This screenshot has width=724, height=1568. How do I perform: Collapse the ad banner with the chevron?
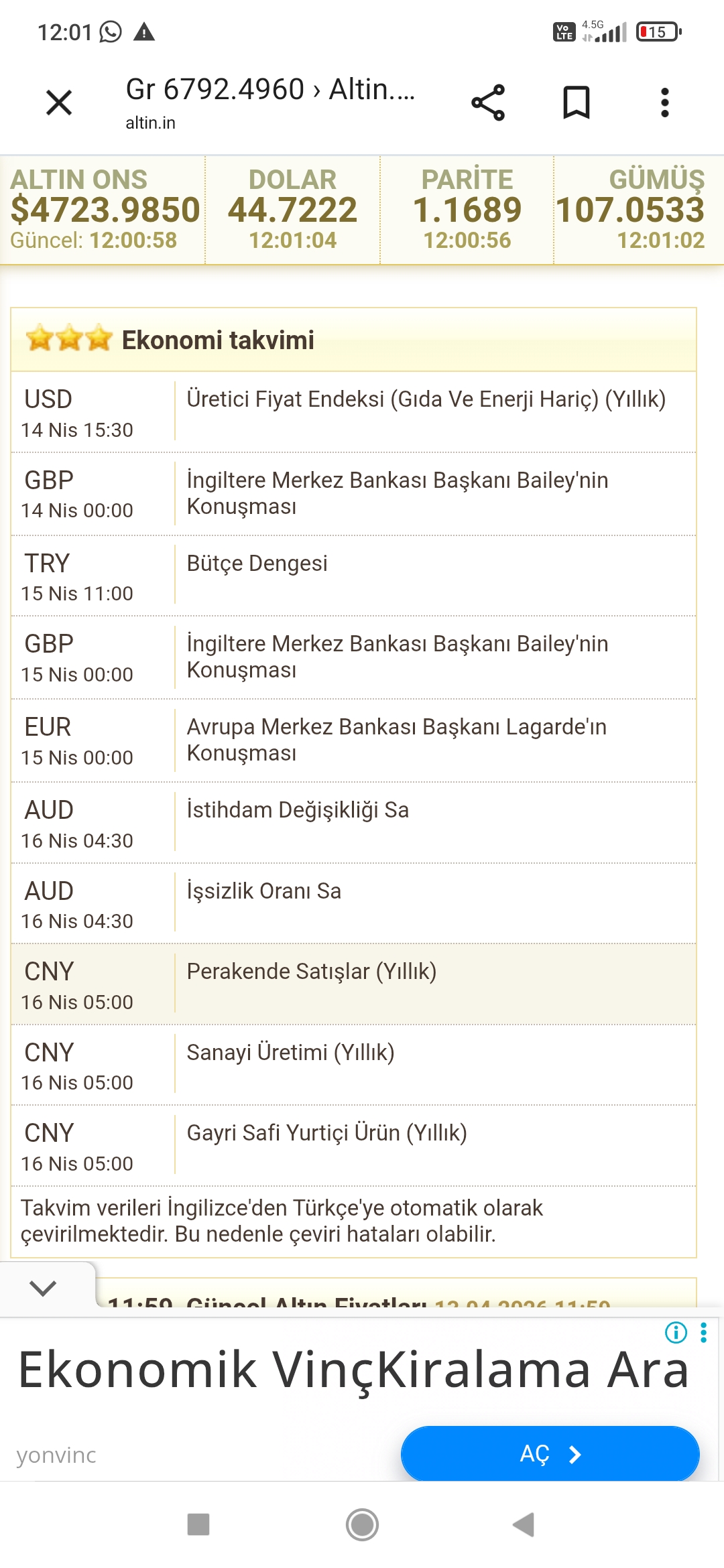coord(43,1287)
